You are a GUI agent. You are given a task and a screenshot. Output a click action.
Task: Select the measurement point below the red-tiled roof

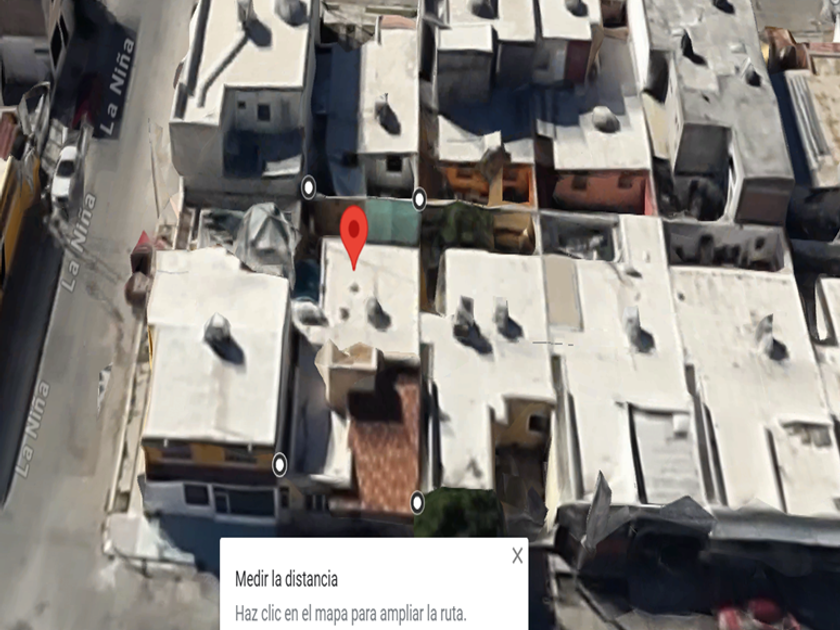pos(417,502)
